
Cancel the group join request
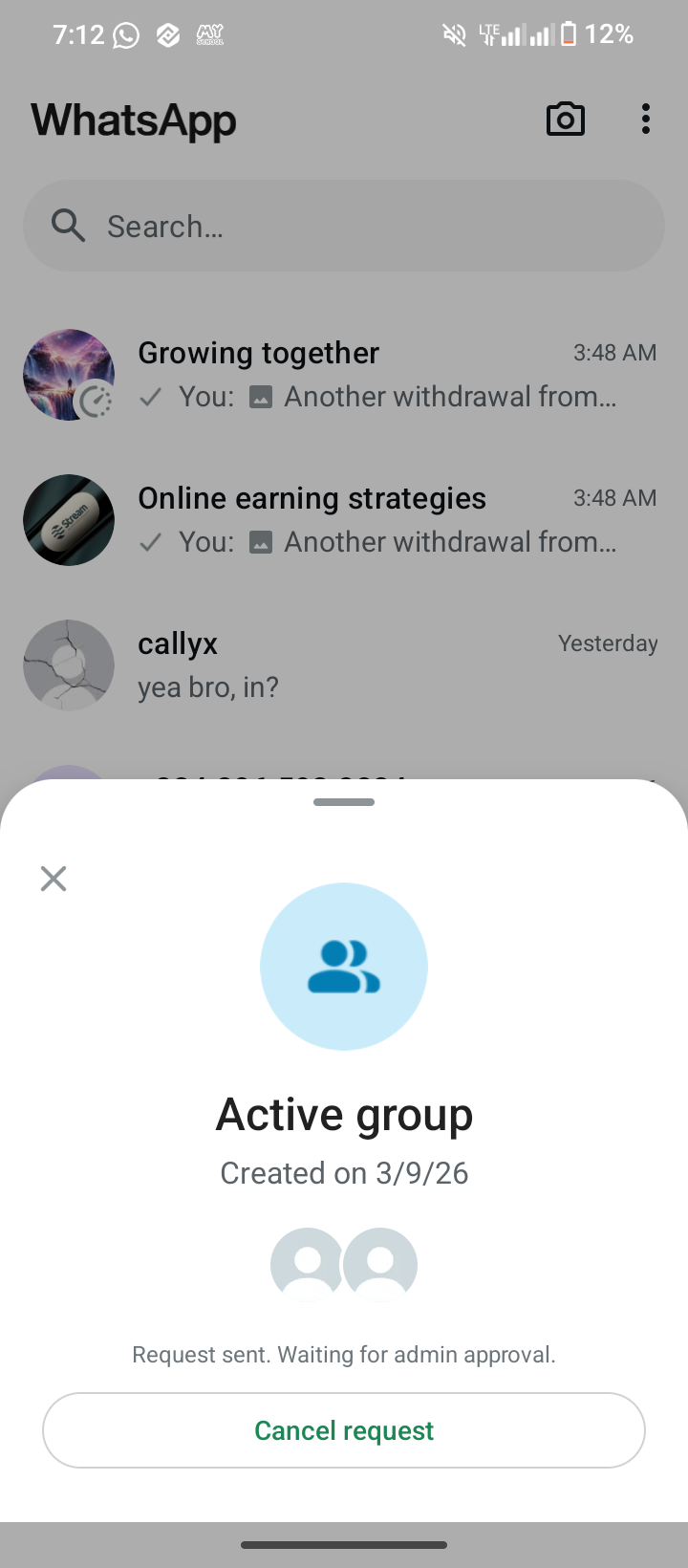coord(344,1430)
